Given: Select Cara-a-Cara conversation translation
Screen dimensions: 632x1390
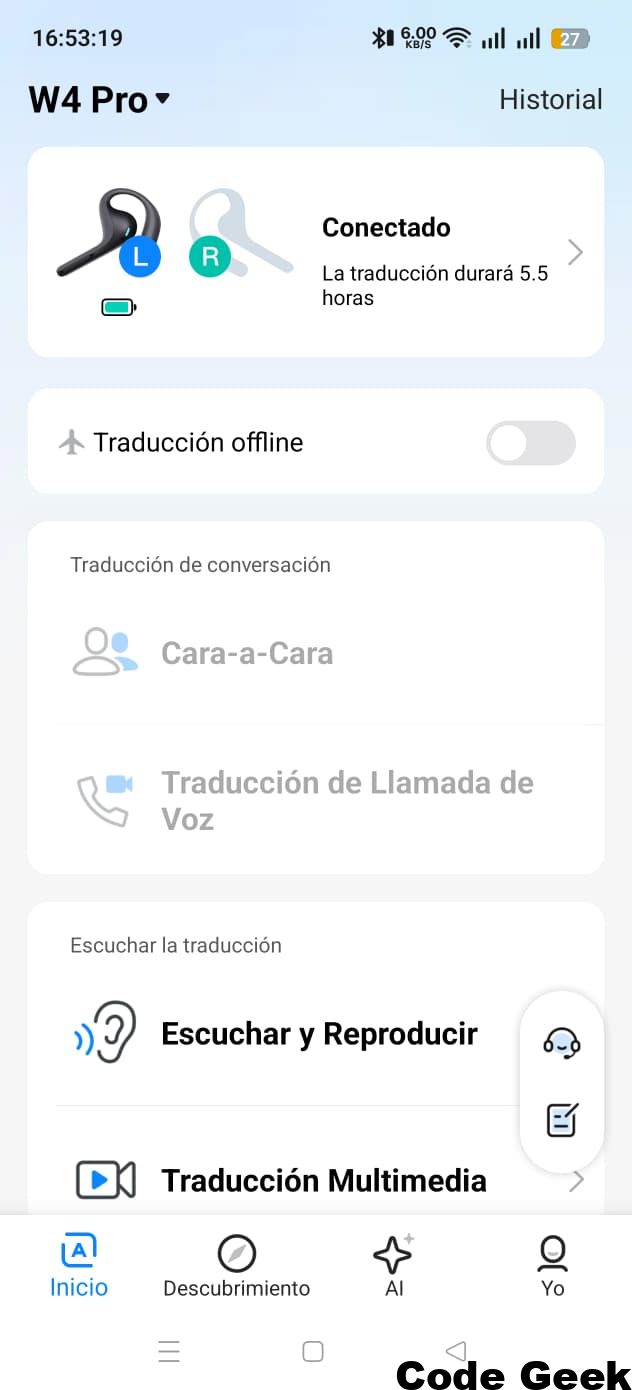Looking at the screenshot, I should click(246, 653).
